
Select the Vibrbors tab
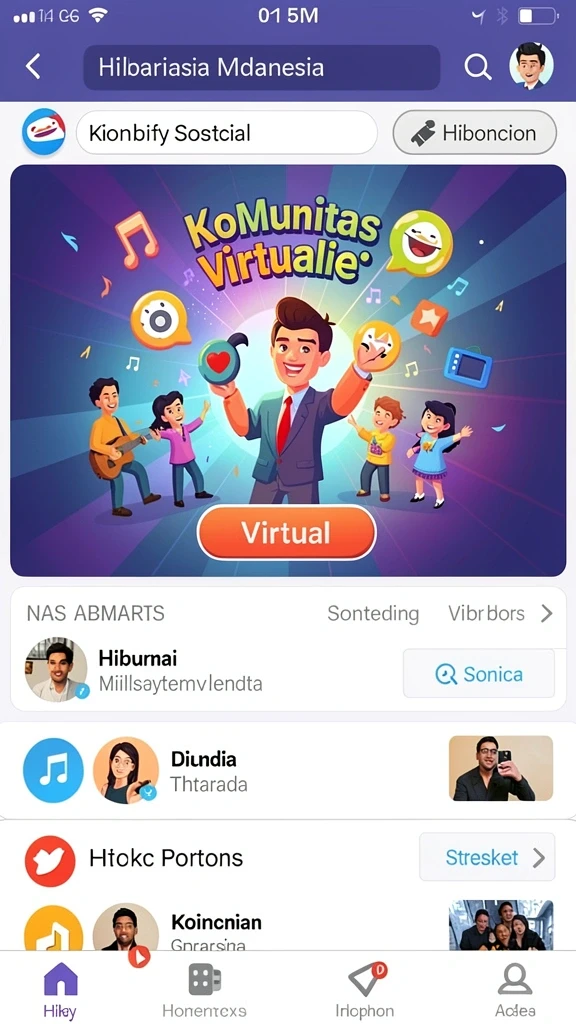click(x=486, y=614)
